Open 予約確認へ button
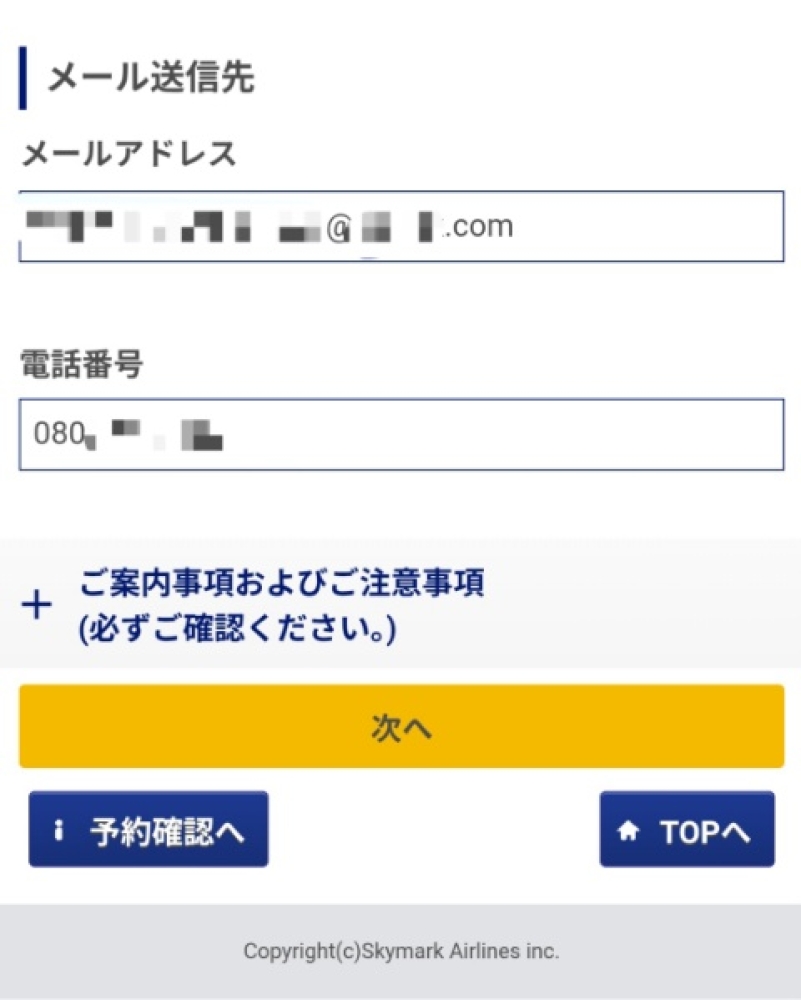This screenshot has height=1000, width=801. point(148,830)
